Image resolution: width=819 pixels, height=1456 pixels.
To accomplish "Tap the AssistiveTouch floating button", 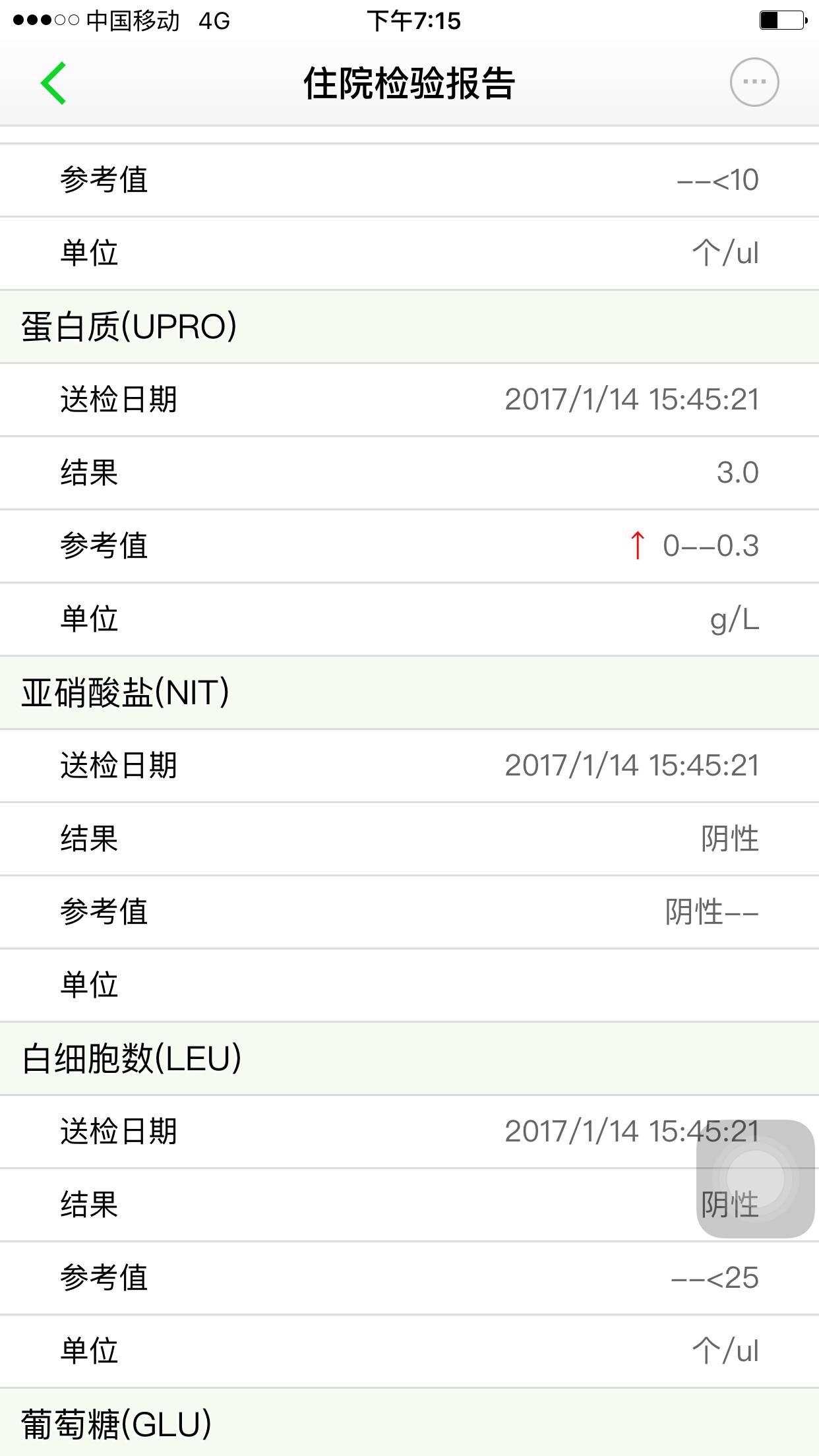I will click(x=755, y=1178).
